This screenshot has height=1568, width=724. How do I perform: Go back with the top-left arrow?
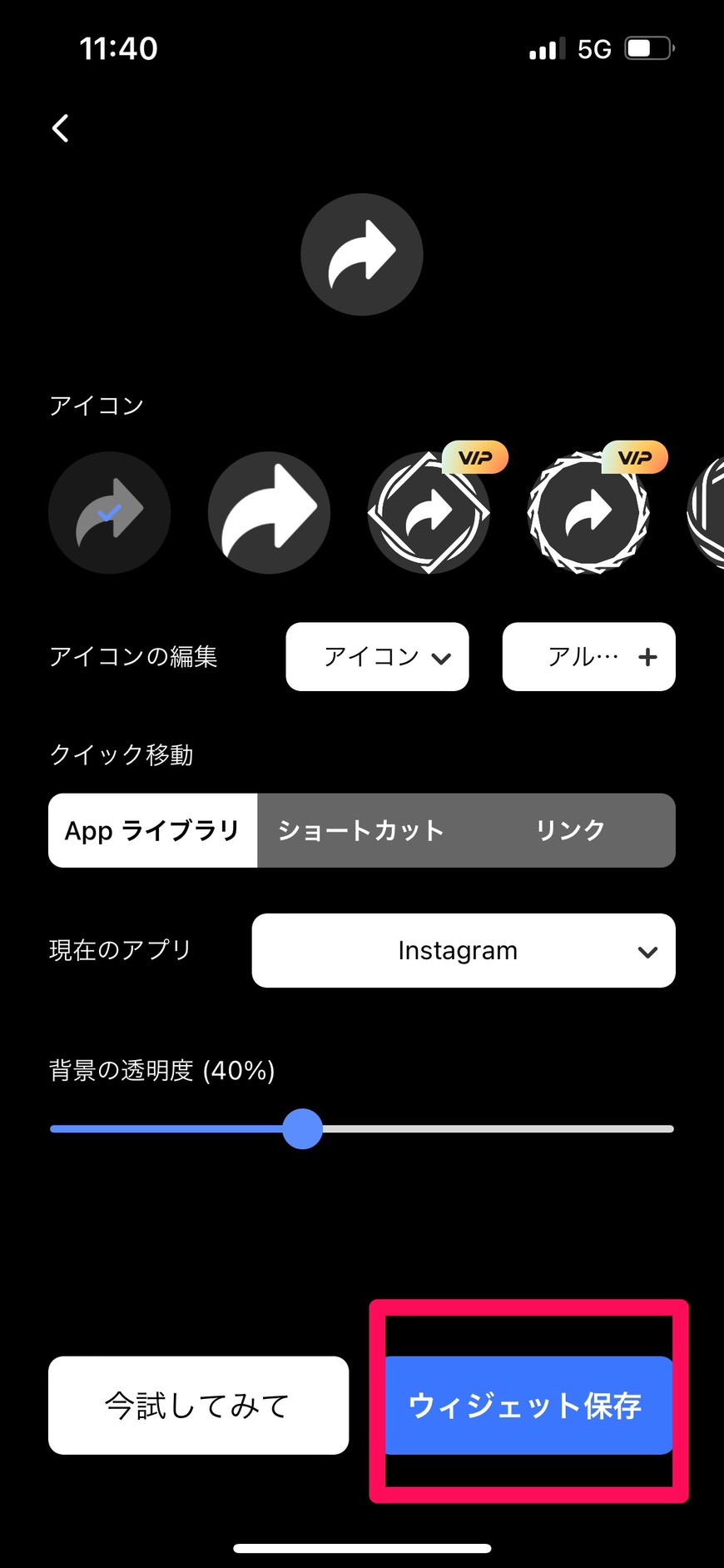coord(61,128)
